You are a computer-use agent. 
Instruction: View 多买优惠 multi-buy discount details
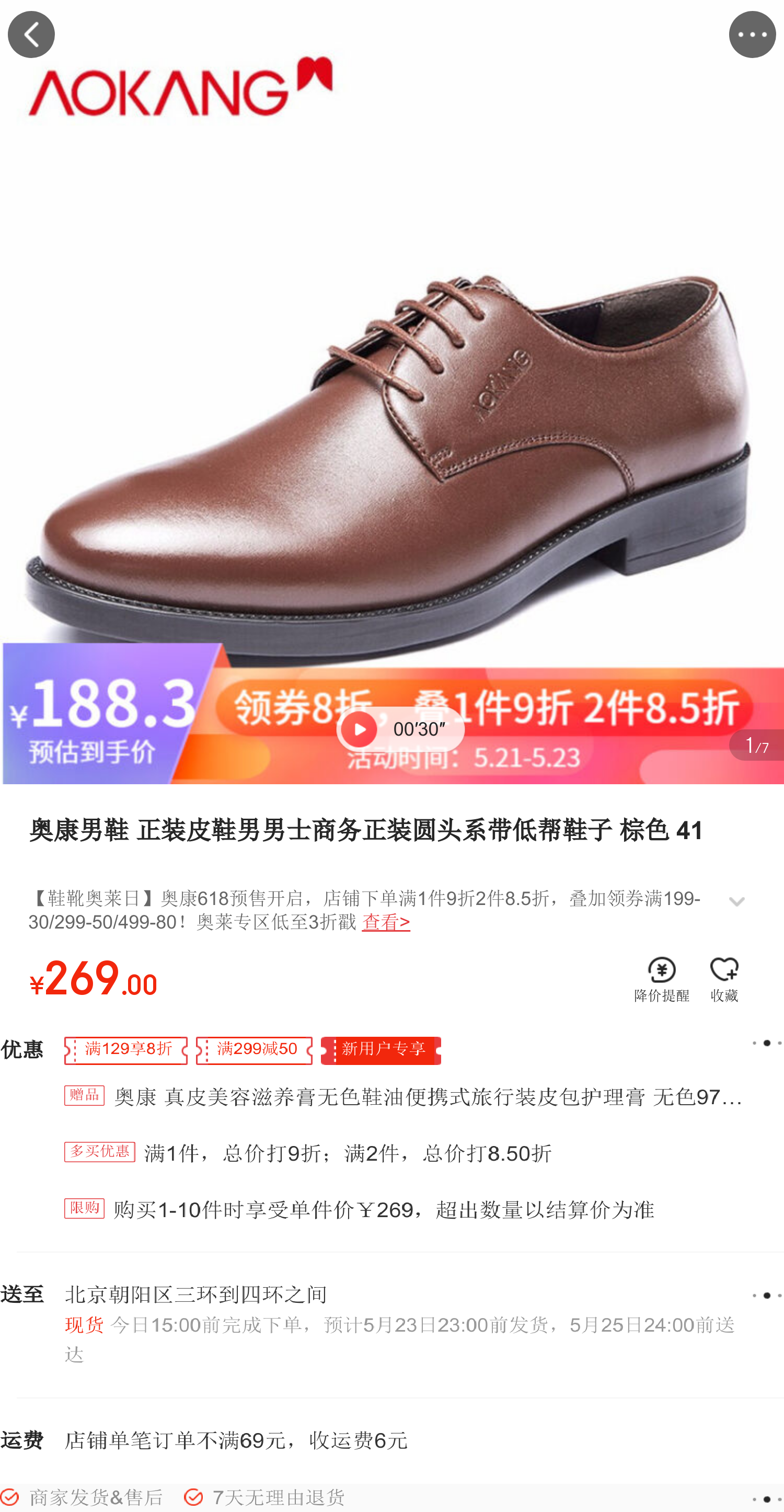pos(308,1153)
